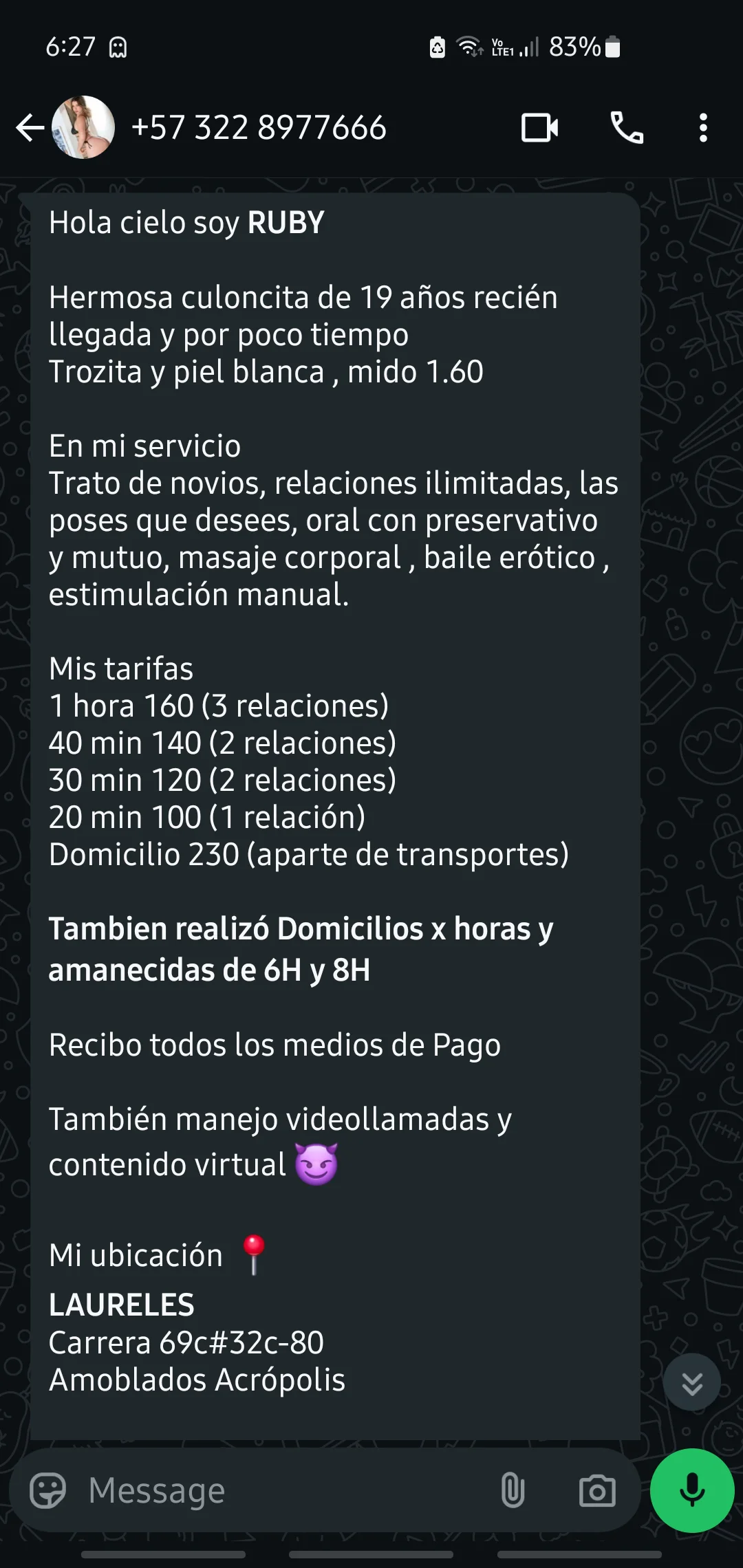Screen dimensions: 743x1568
Task: Tap the green microphone voice message button
Action: [692, 1490]
